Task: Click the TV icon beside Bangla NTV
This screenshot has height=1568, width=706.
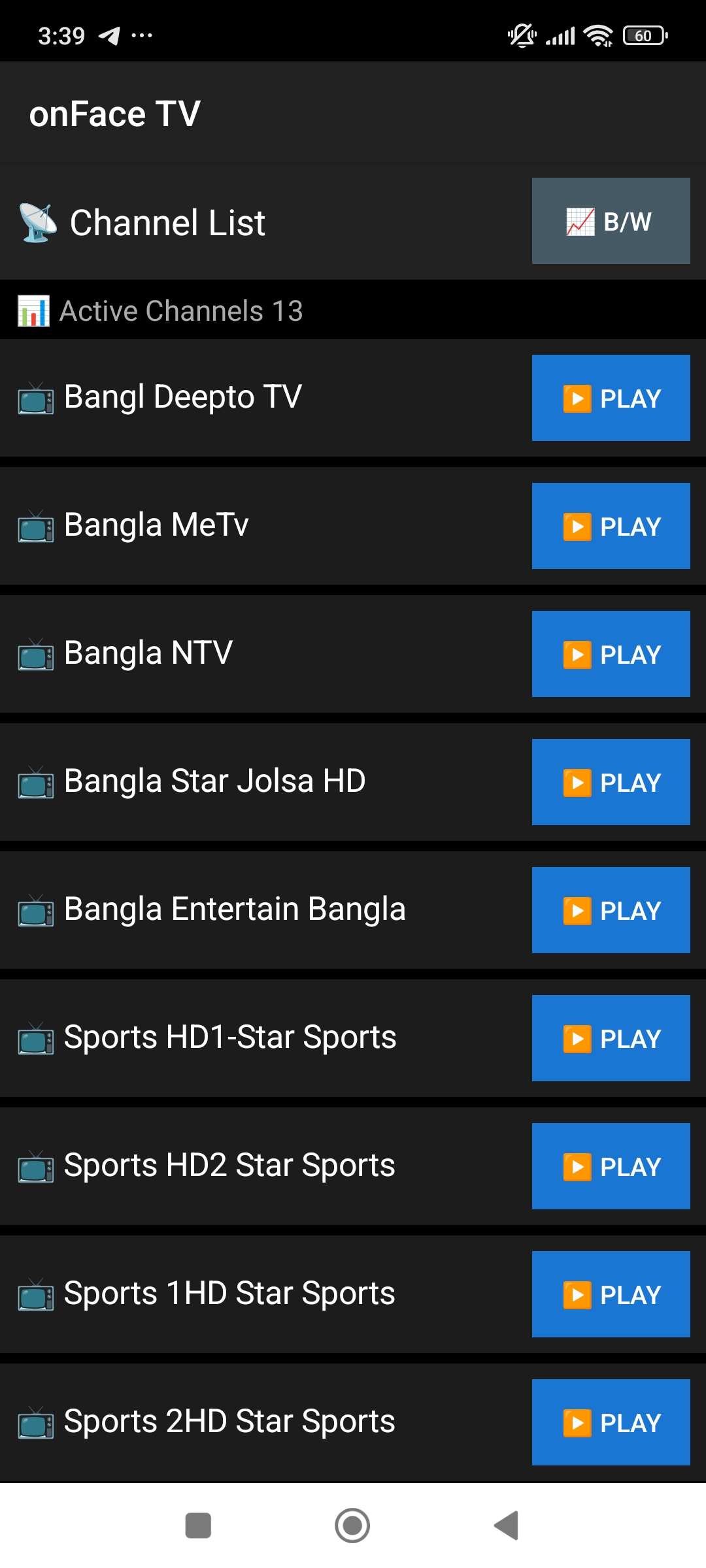Action: pos(34,653)
